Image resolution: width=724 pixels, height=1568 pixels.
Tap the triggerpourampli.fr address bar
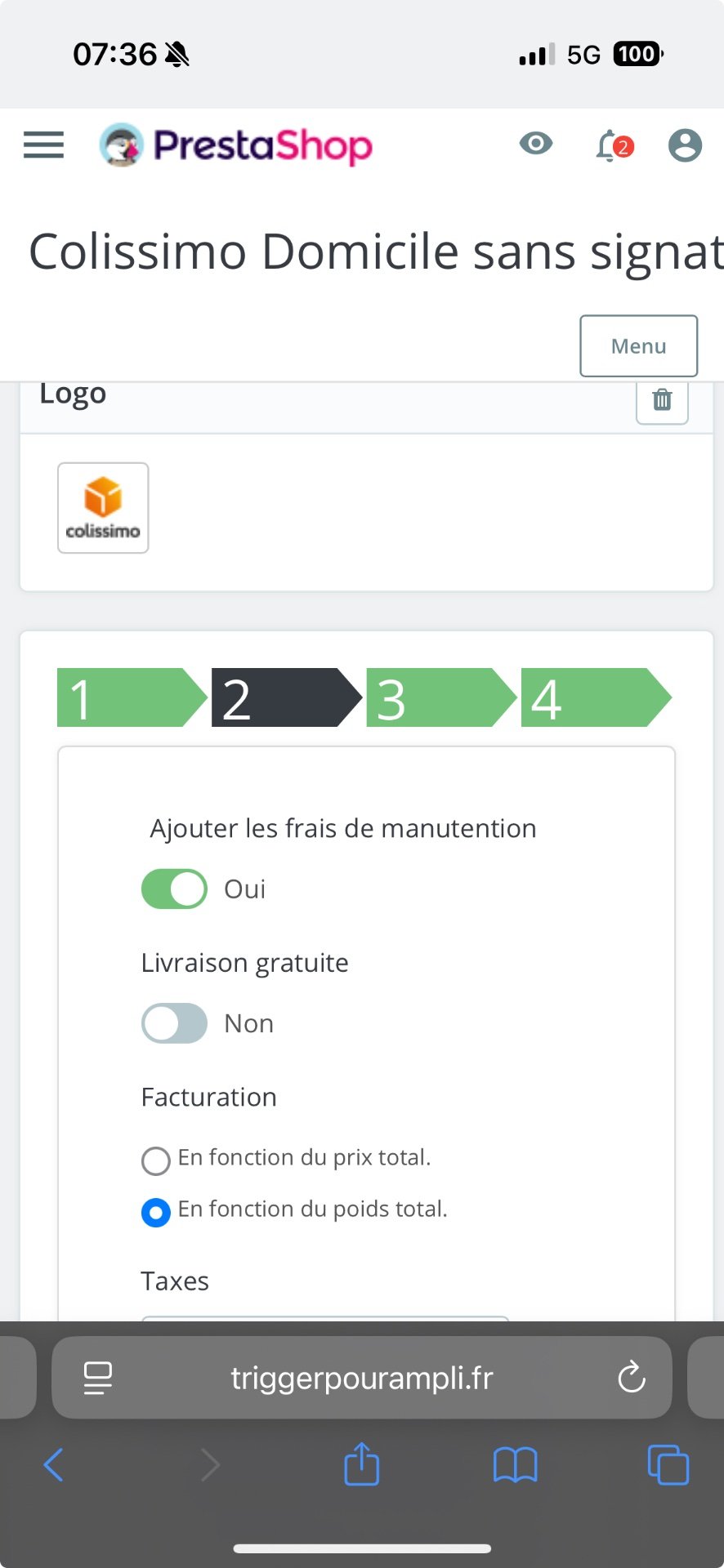click(362, 1378)
